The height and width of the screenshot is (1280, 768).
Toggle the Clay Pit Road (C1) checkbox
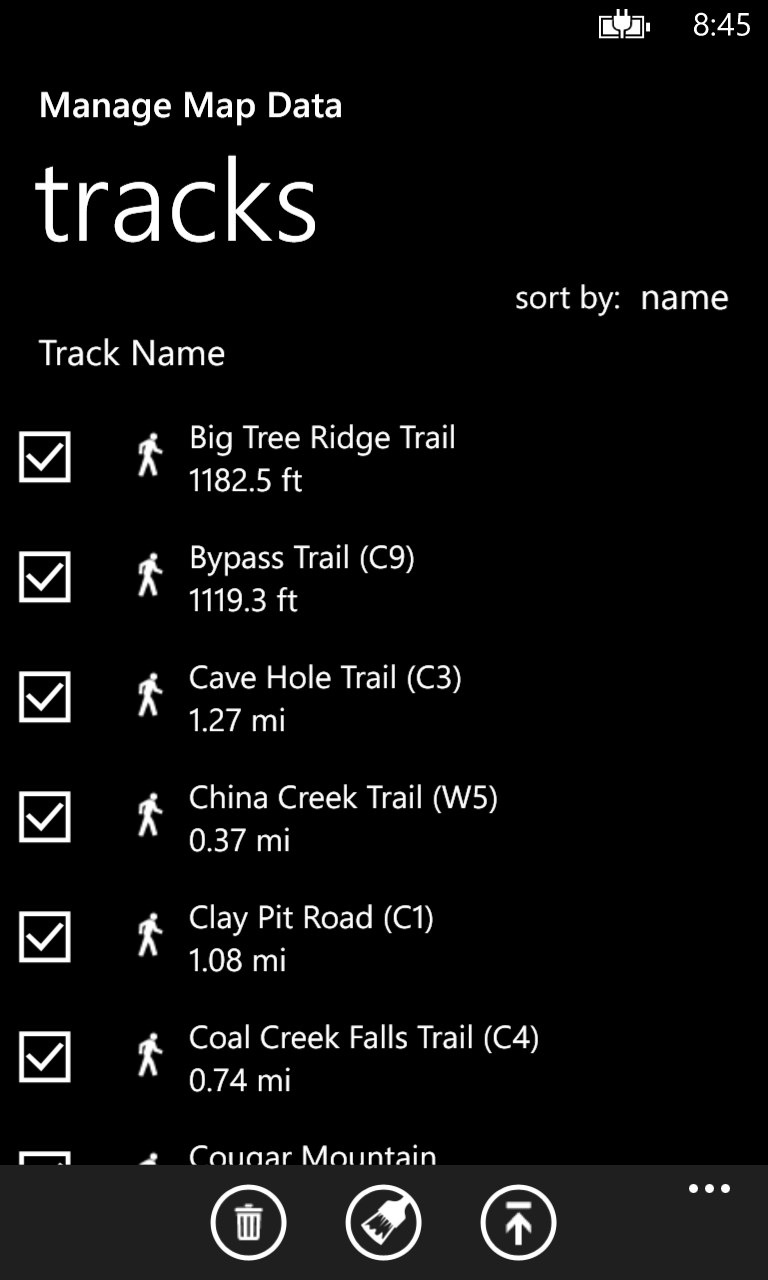tap(45, 937)
